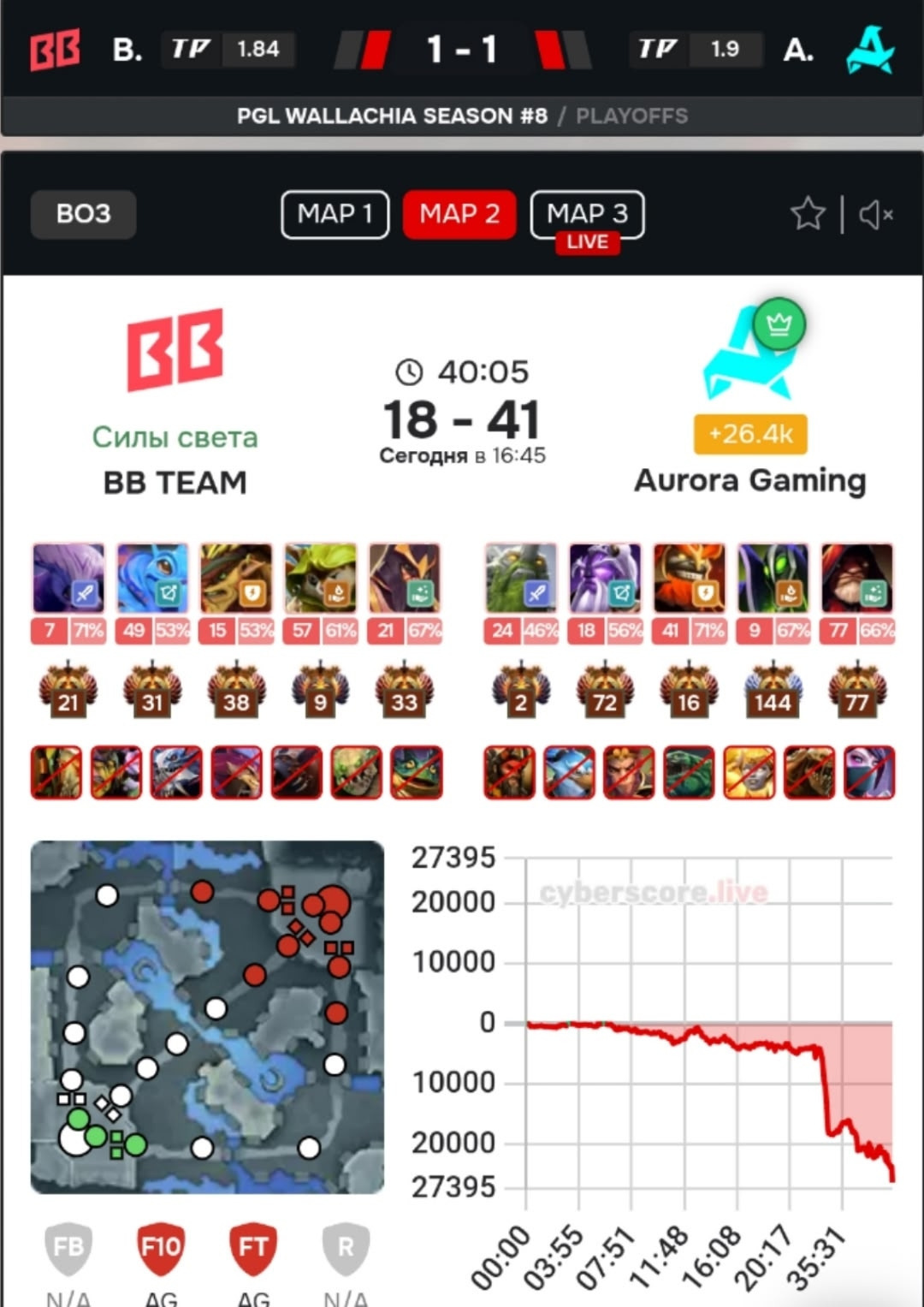Open the BB TEAM page
Image resolution: width=924 pixels, height=1307 pixels.
click(175, 482)
